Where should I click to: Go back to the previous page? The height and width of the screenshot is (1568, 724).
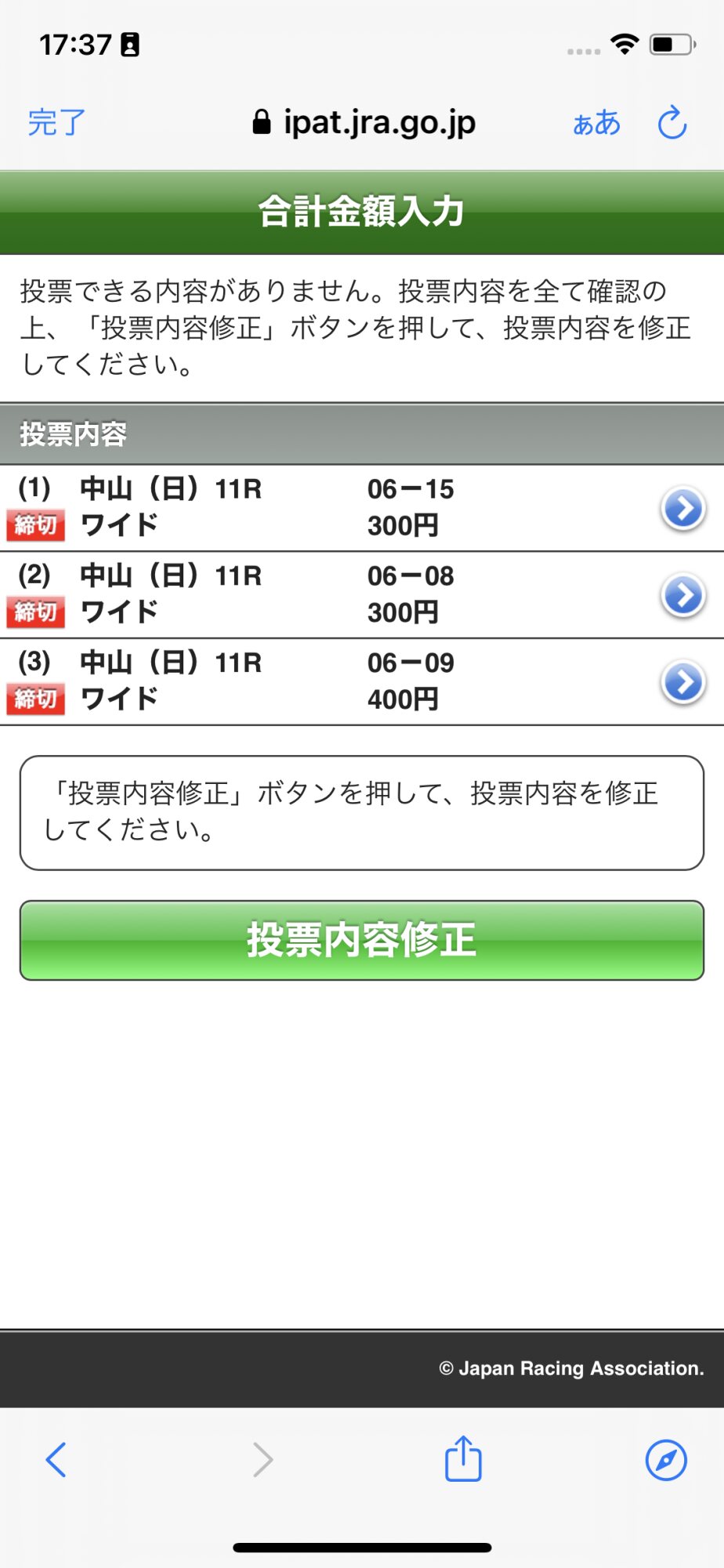(56, 1460)
